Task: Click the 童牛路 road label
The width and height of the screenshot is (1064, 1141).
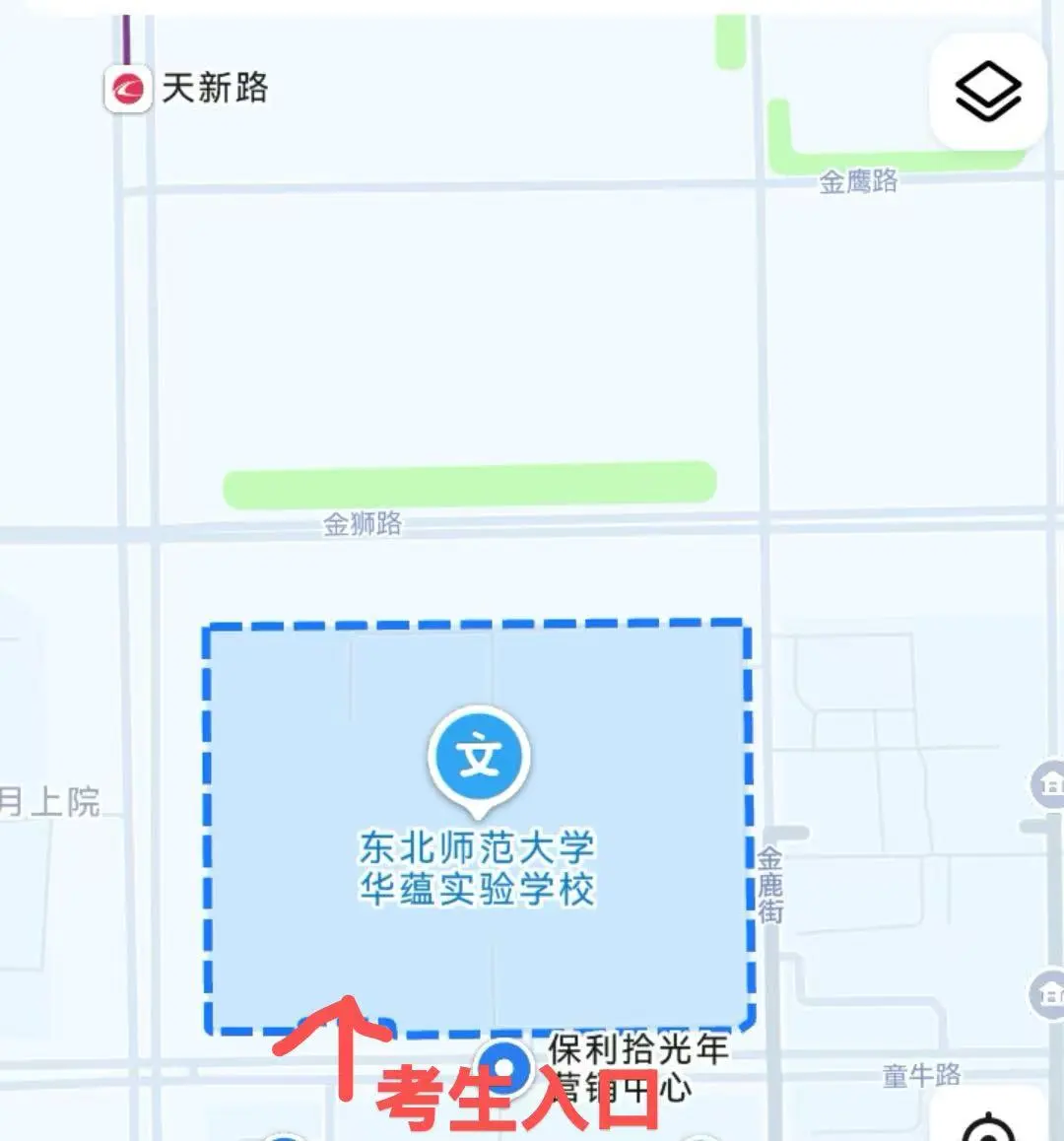Action: click(920, 1074)
